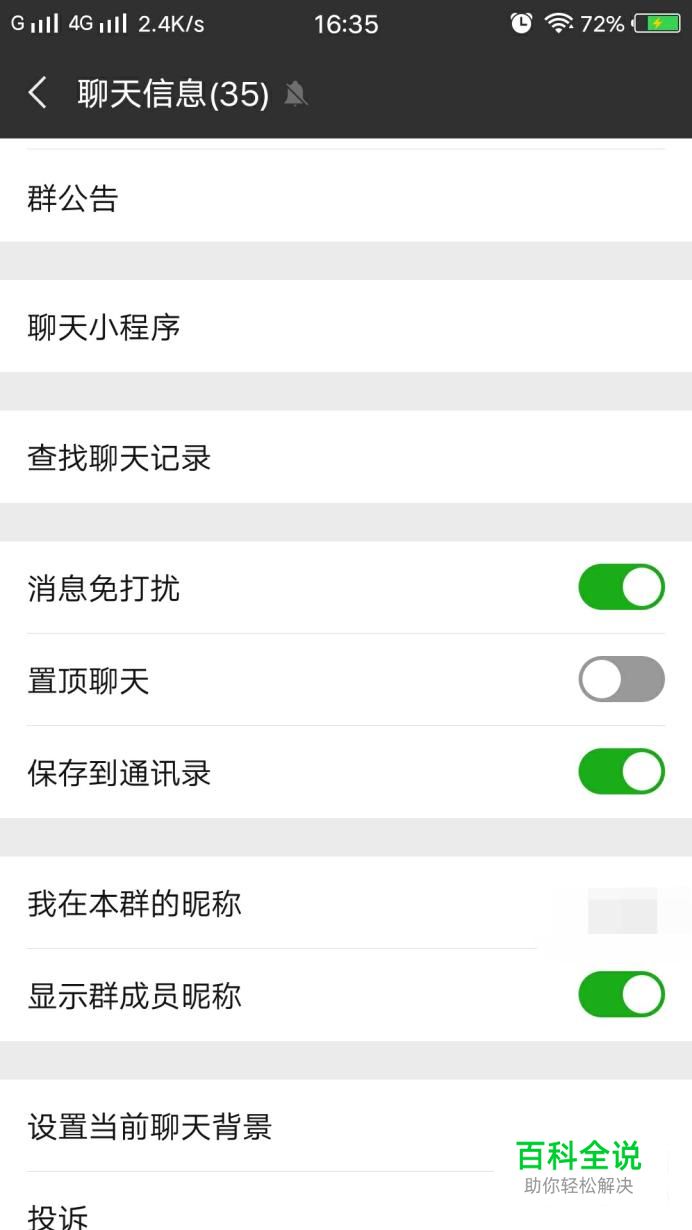Open 我在本群的昵称 to edit my nickname
This screenshot has width=692, height=1230.
(346, 903)
